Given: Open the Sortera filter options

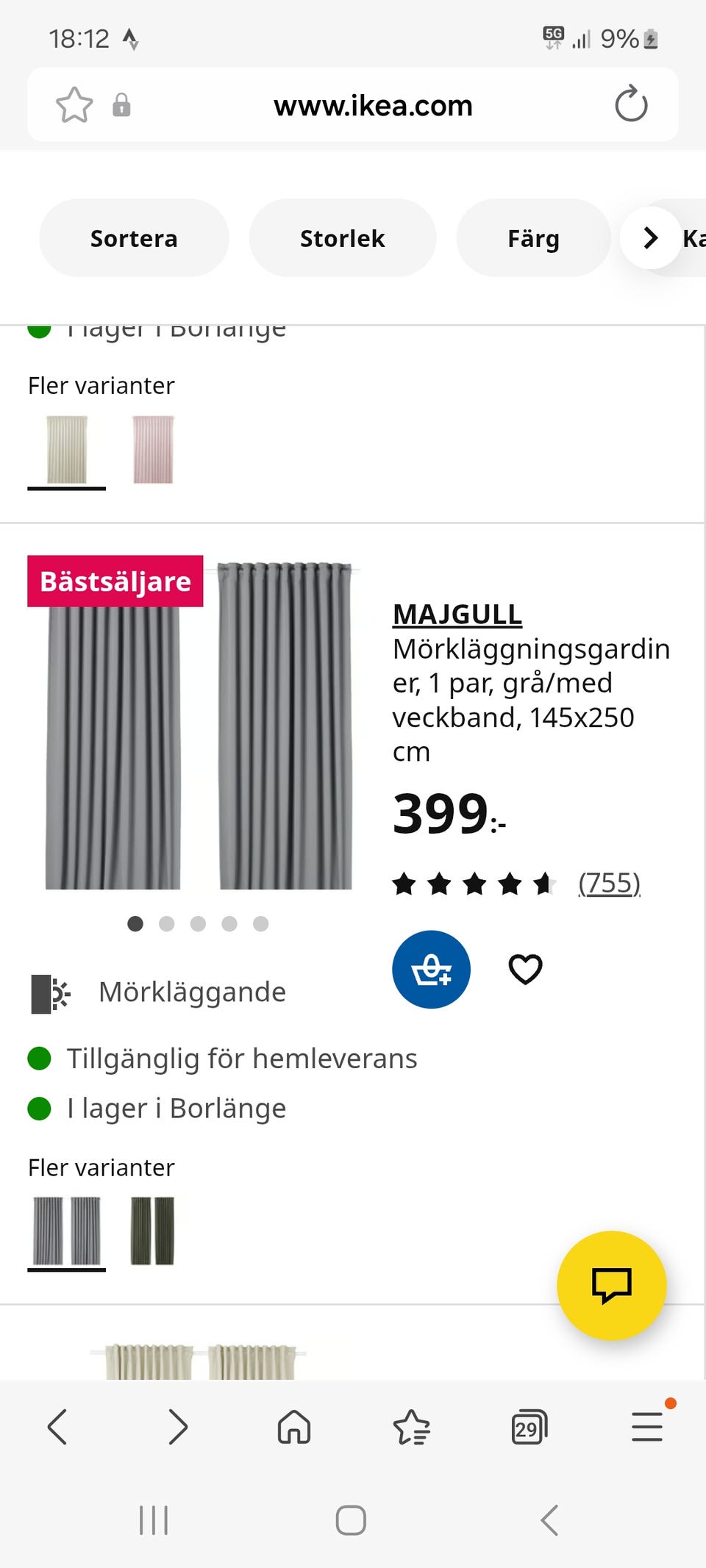Looking at the screenshot, I should click(x=133, y=237).
